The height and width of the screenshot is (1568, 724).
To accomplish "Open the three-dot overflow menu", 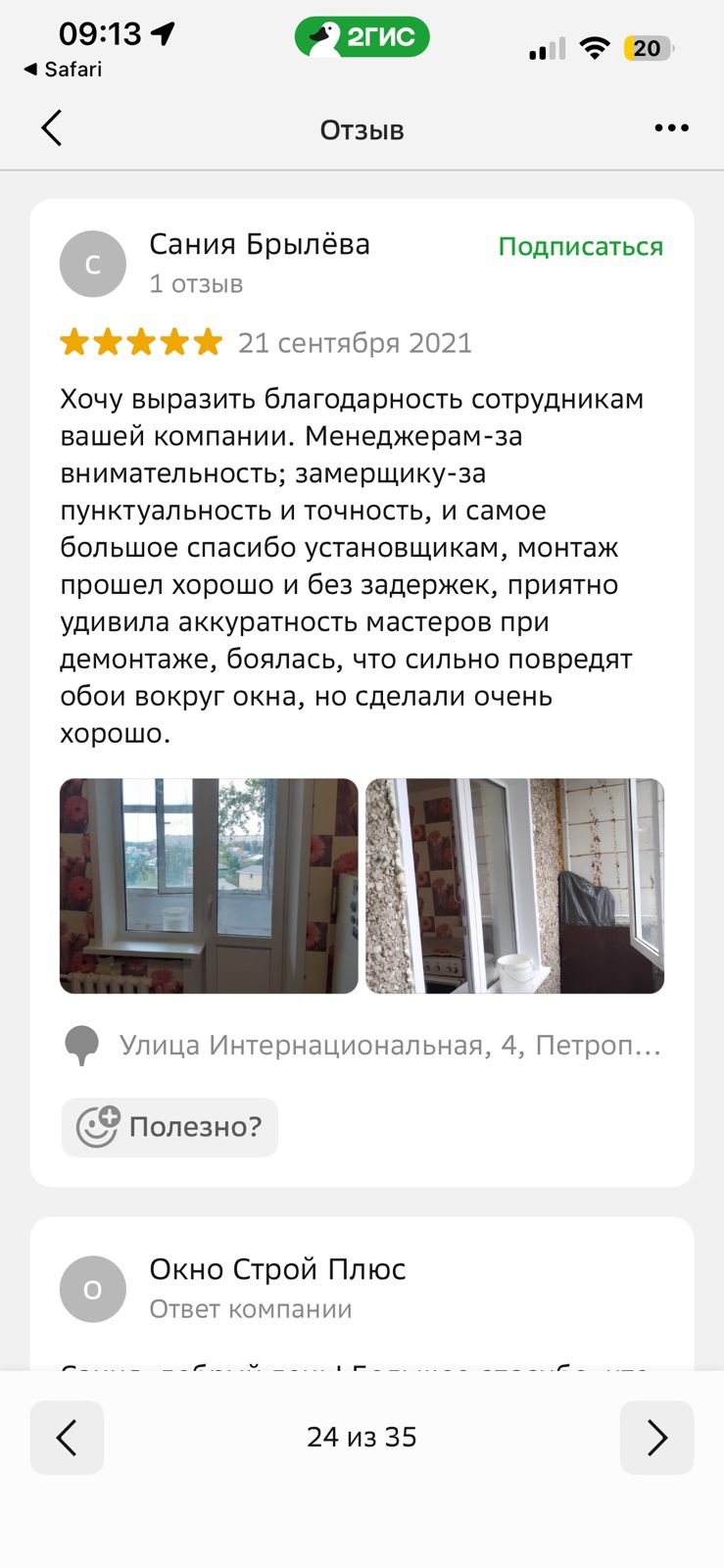I will tap(671, 128).
